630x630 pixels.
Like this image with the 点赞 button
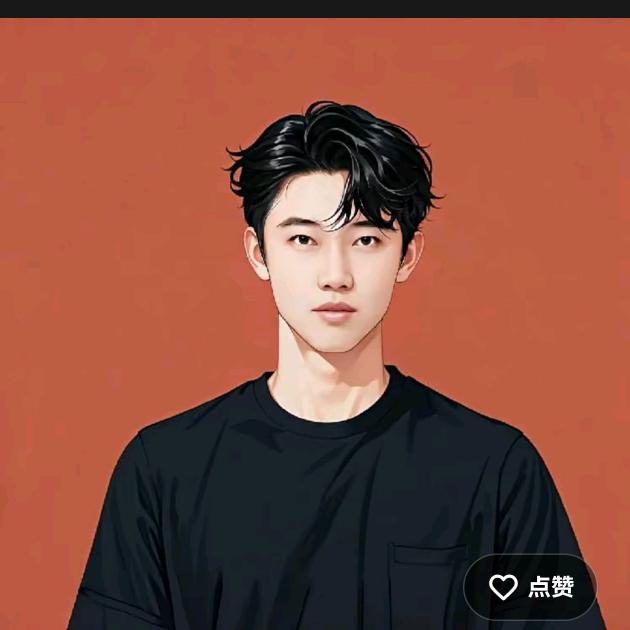pos(531,587)
